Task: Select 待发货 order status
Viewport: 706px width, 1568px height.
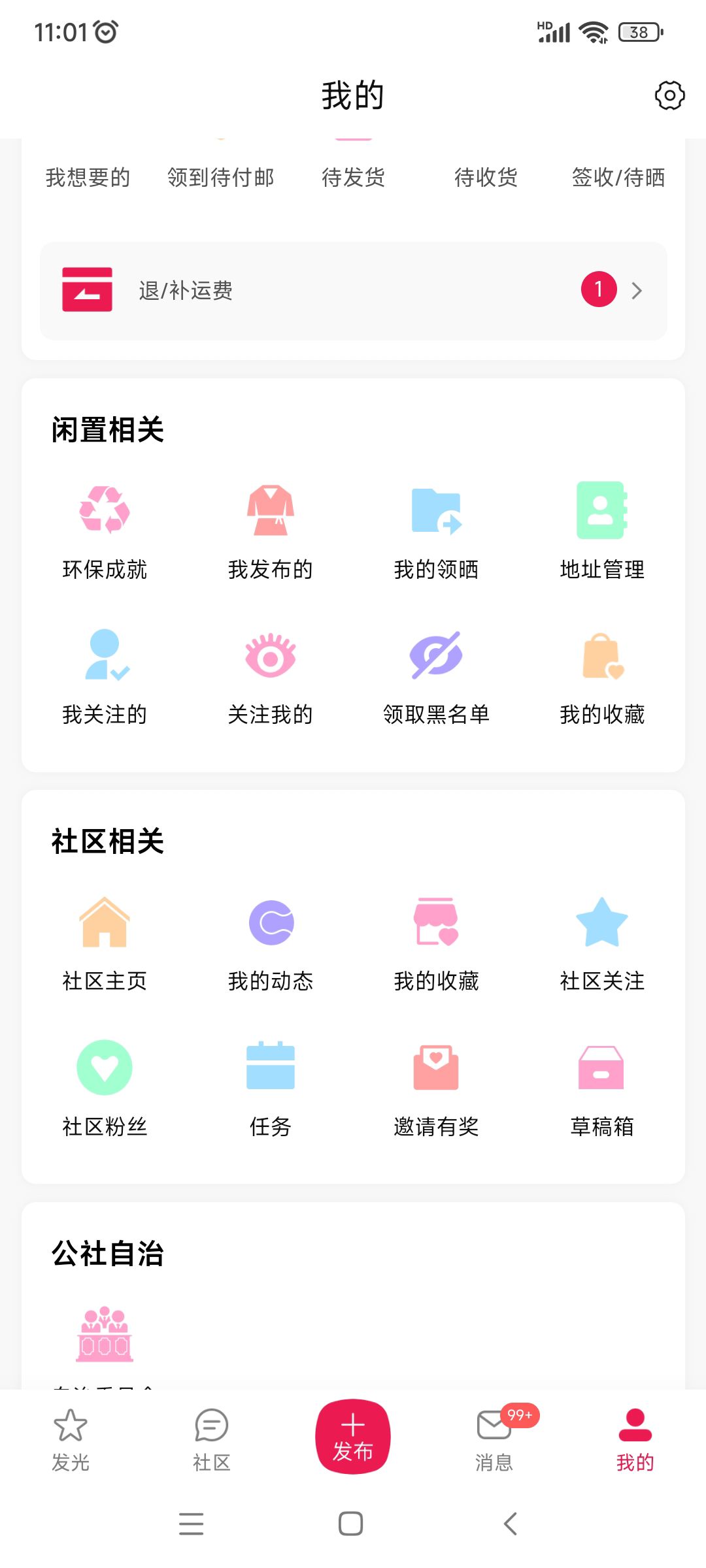Action: pyautogui.click(x=353, y=177)
